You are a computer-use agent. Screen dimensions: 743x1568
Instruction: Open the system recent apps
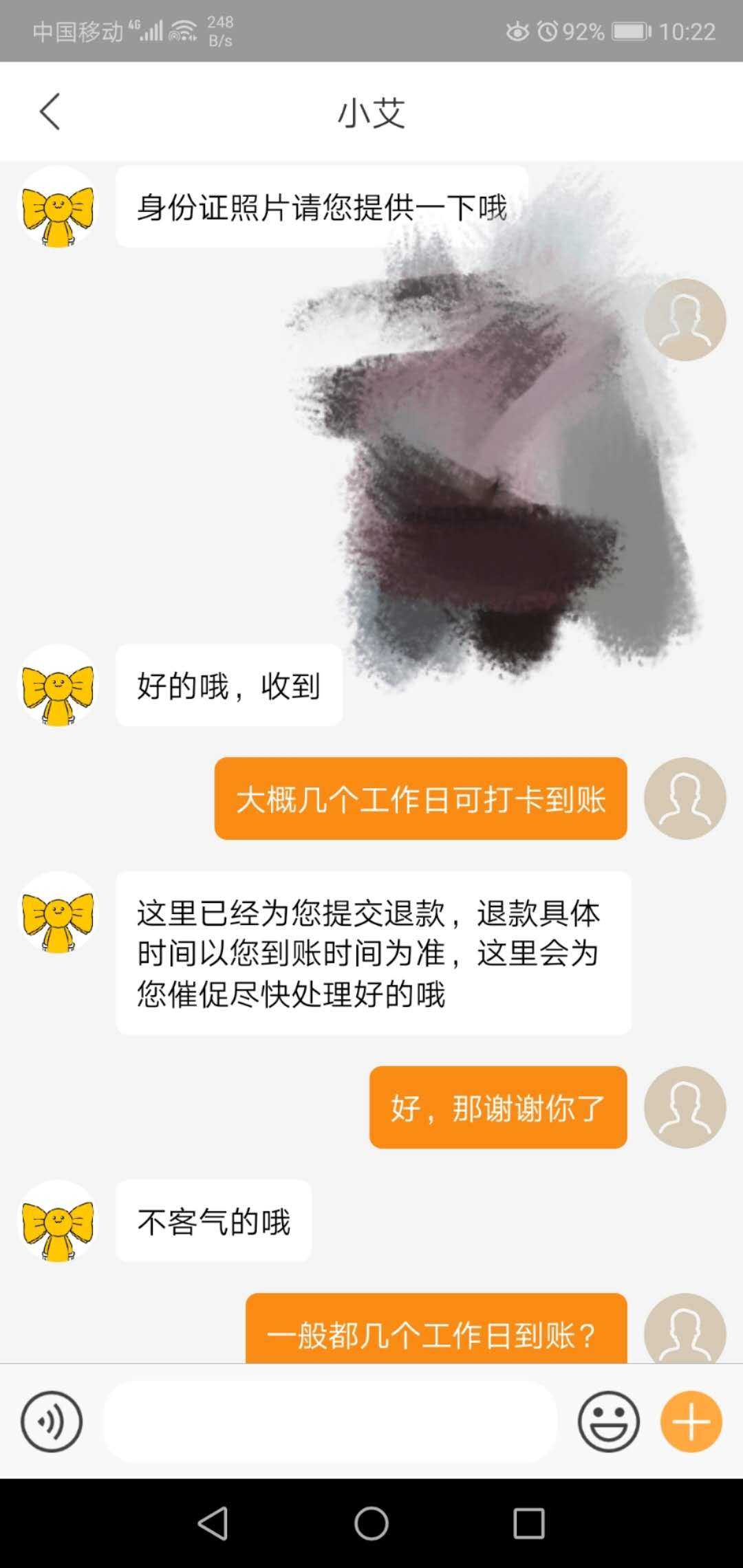tap(528, 1523)
